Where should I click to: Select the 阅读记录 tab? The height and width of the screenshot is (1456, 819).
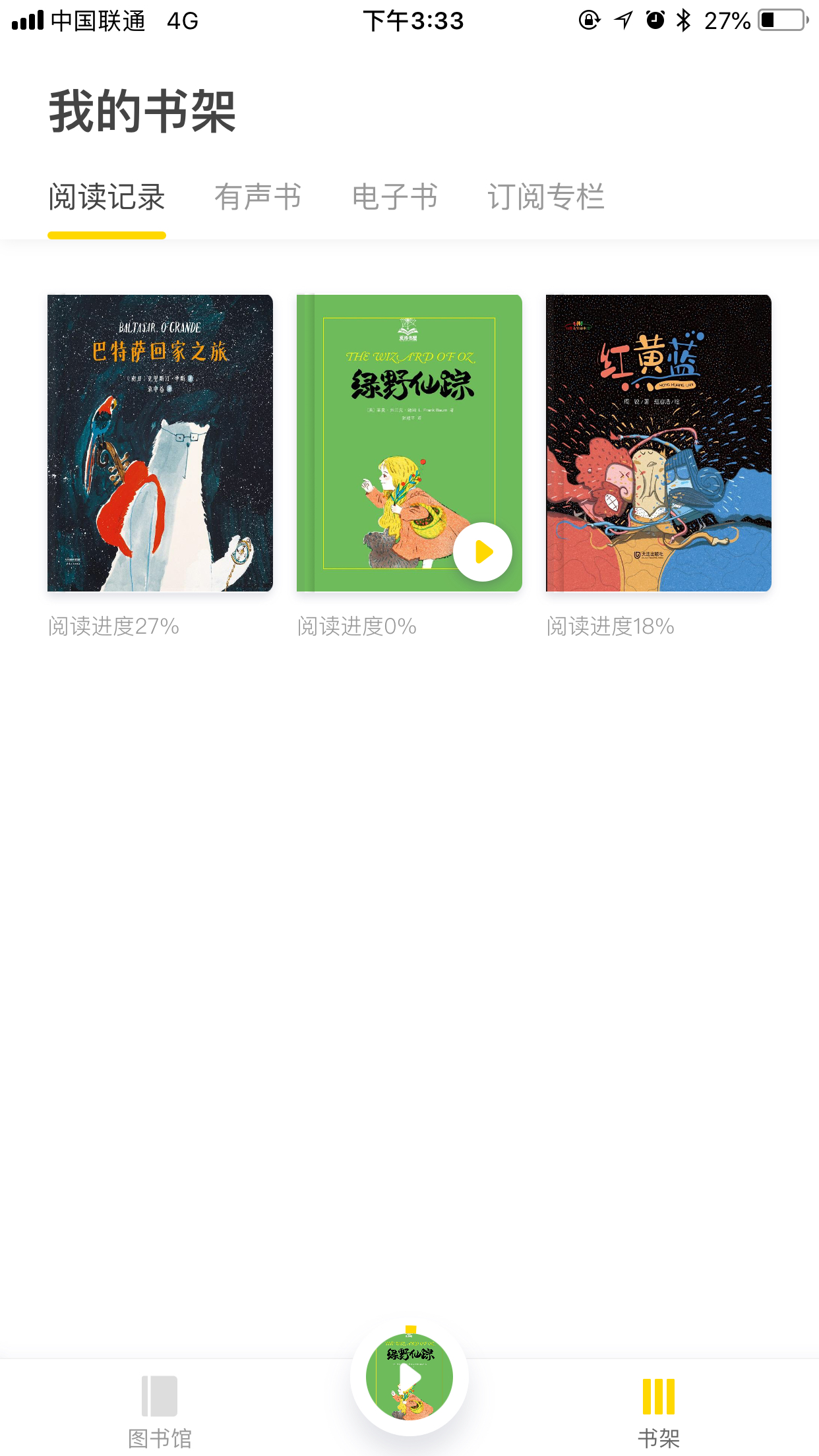pos(107,197)
